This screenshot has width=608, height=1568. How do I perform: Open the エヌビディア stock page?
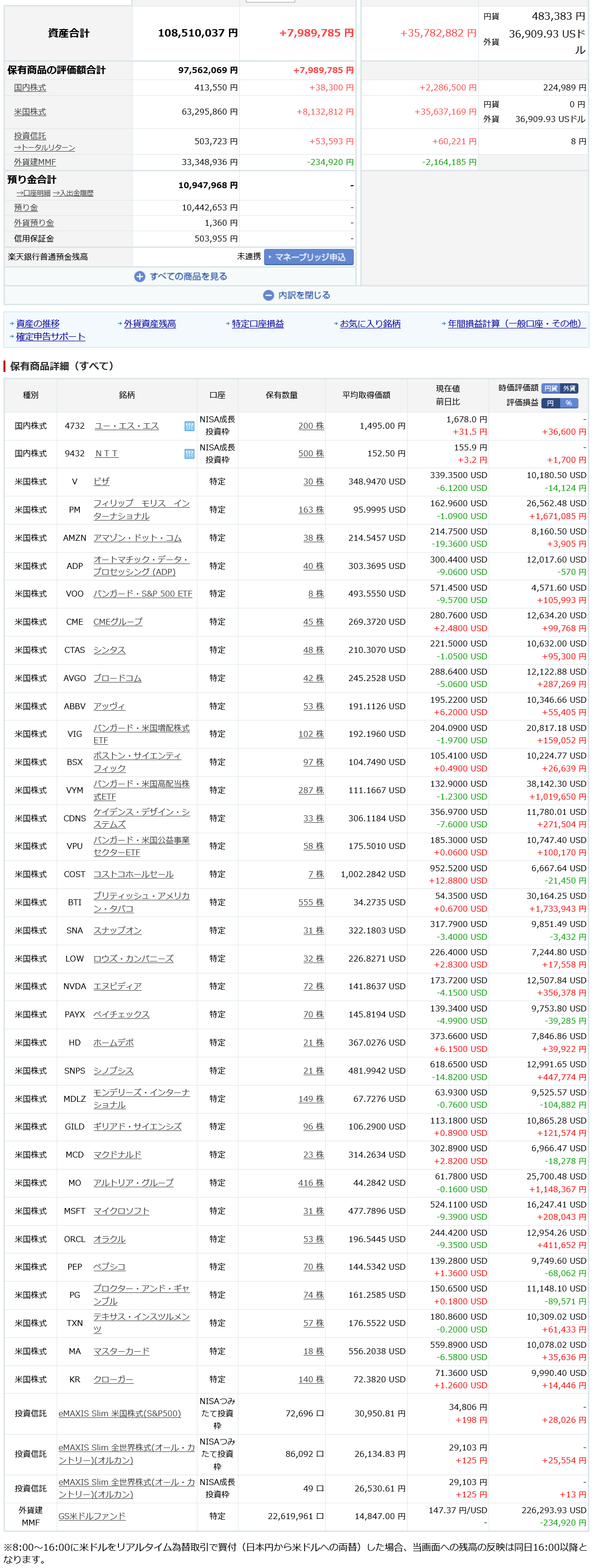coord(117,987)
